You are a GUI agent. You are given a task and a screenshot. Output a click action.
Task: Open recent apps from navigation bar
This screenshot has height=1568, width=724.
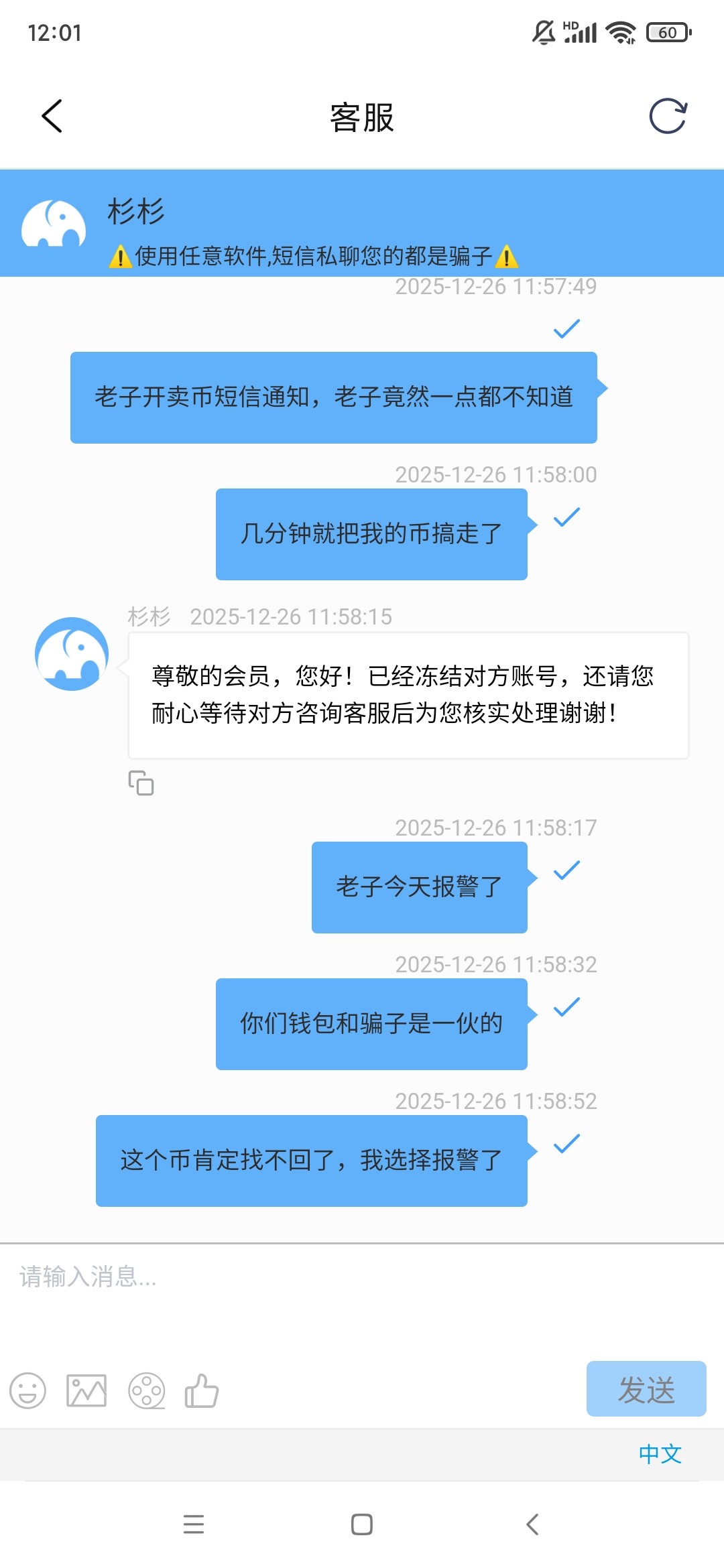click(x=194, y=1524)
